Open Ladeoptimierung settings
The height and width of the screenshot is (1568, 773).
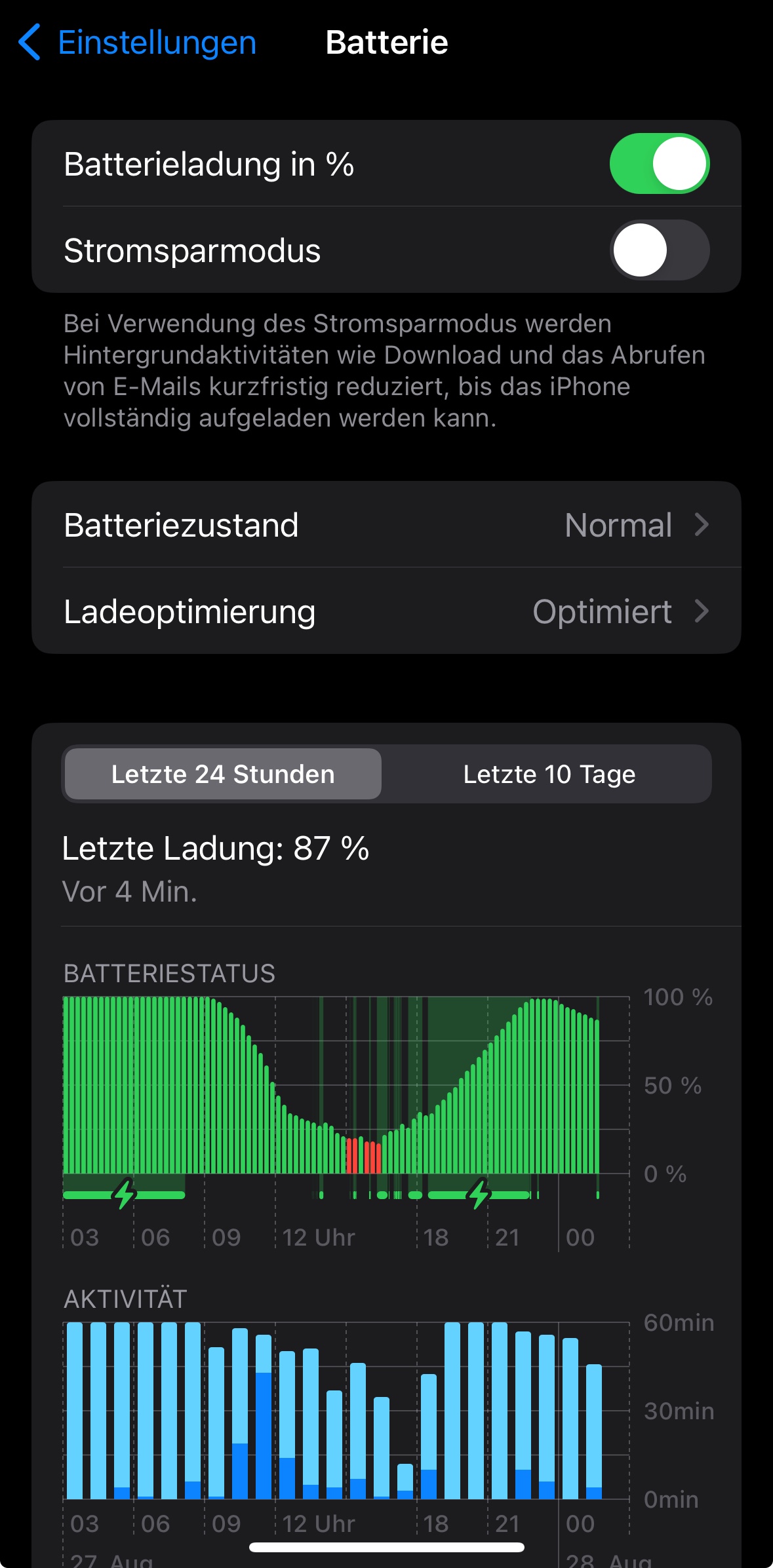coord(386,611)
